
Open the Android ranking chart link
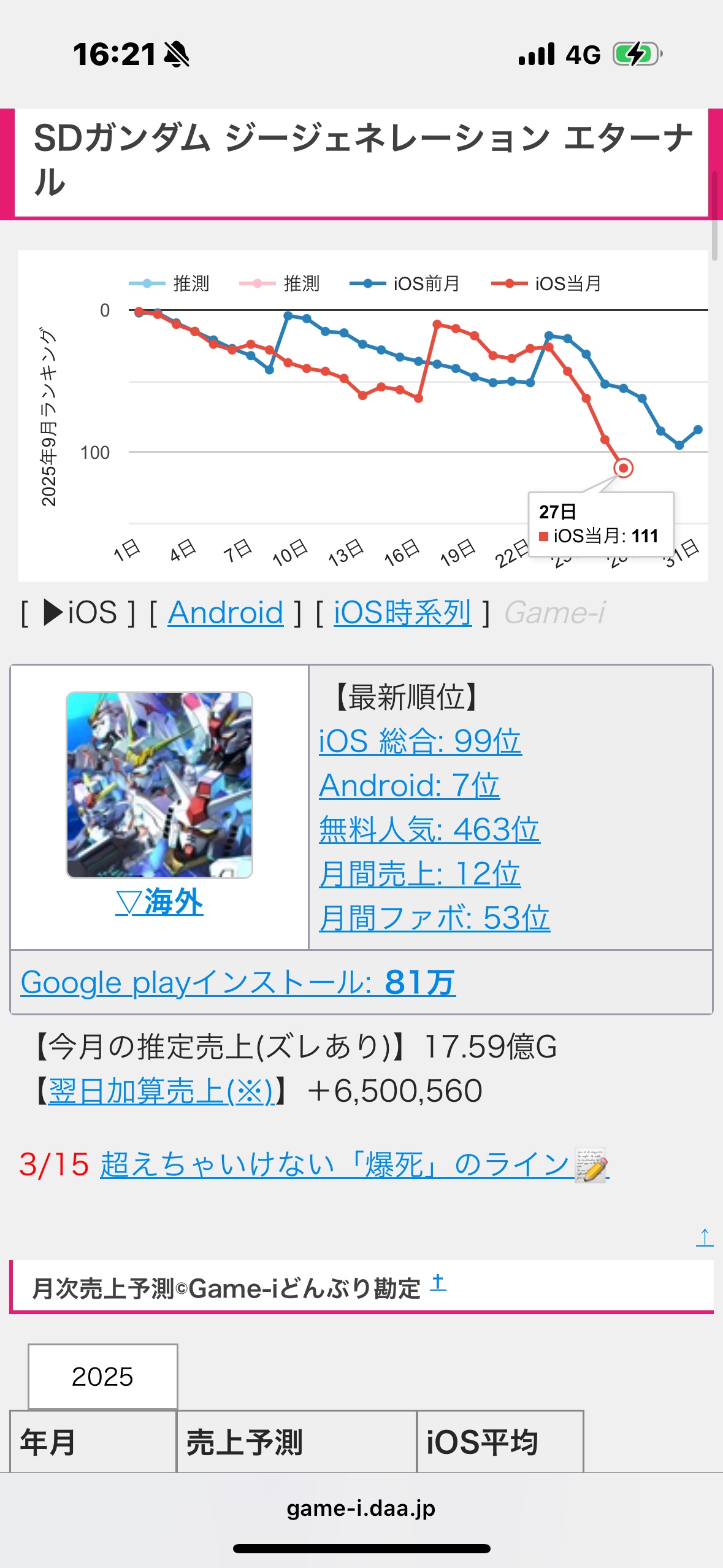(226, 612)
